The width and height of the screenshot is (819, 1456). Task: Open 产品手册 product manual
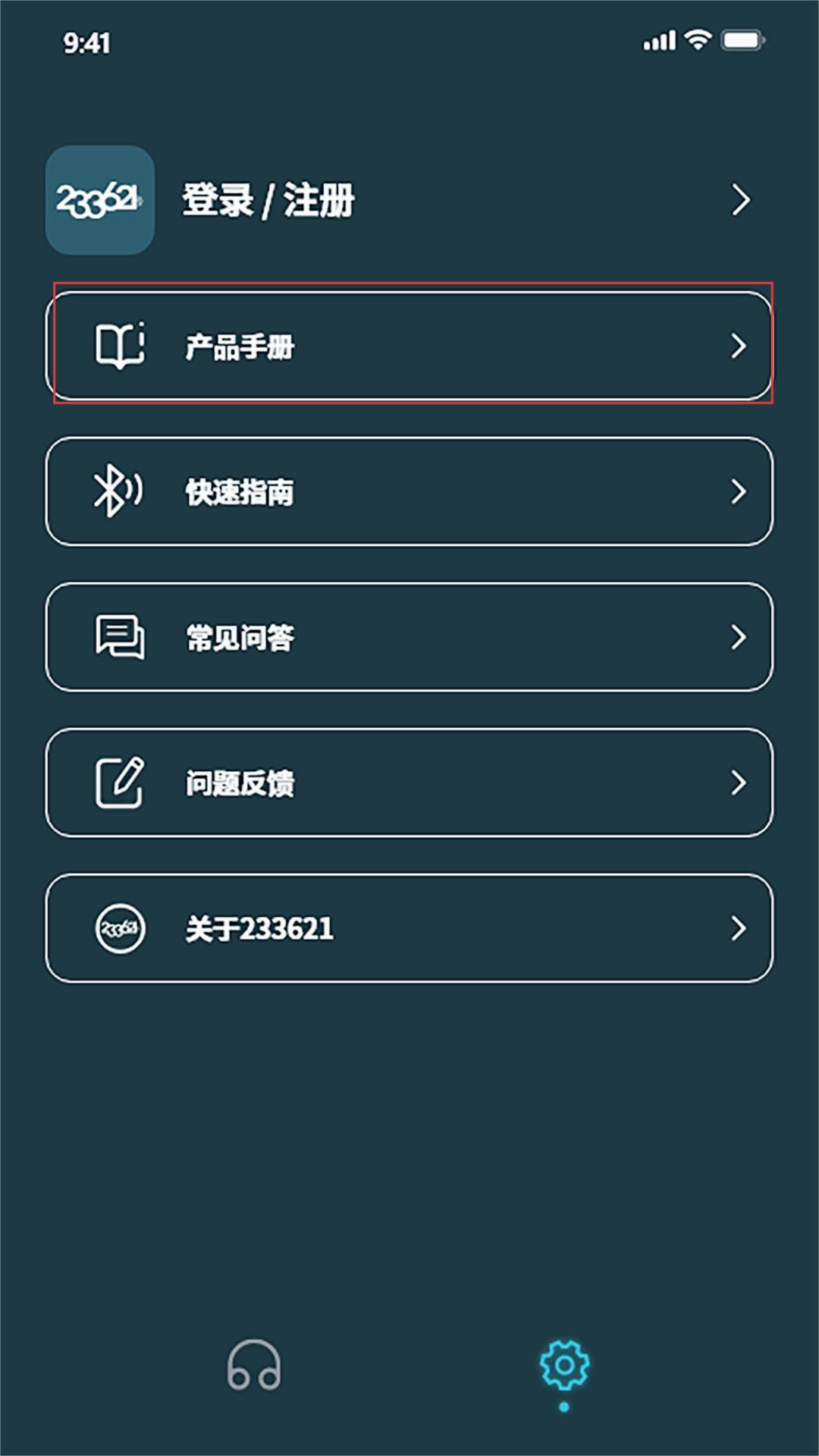(409, 346)
